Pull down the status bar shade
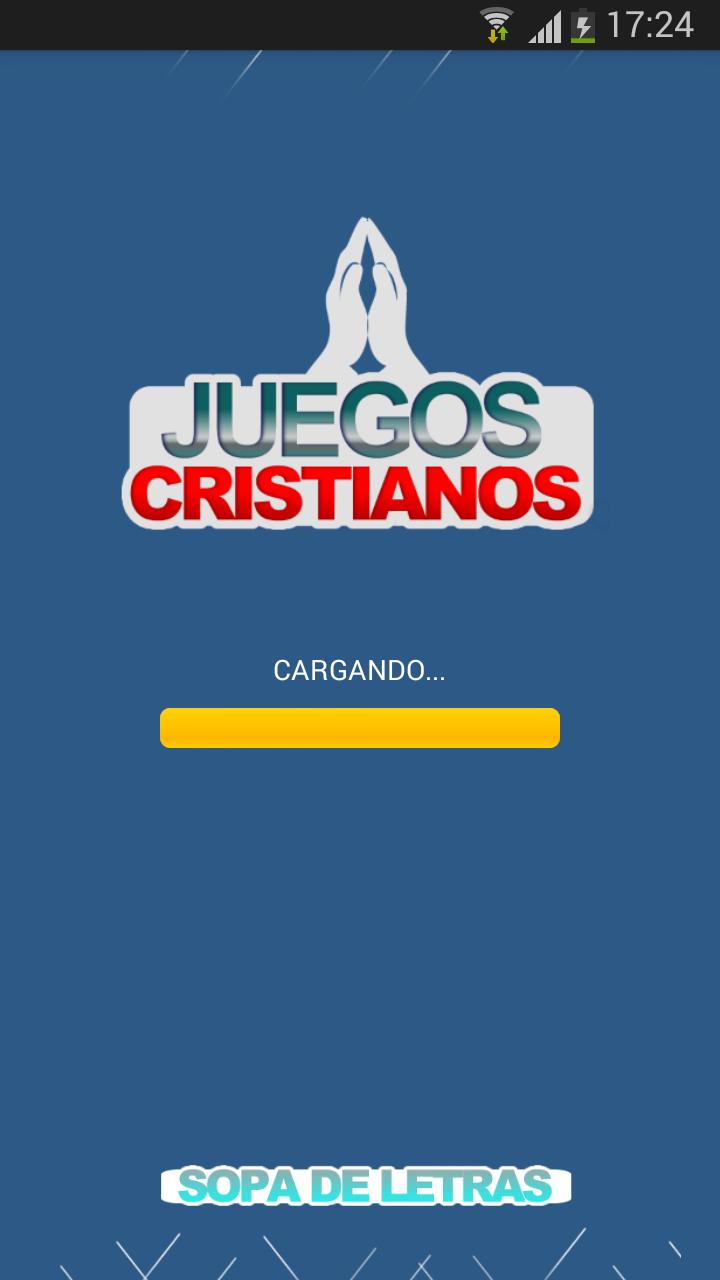The image size is (720, 1280). (x=360, y=22)
